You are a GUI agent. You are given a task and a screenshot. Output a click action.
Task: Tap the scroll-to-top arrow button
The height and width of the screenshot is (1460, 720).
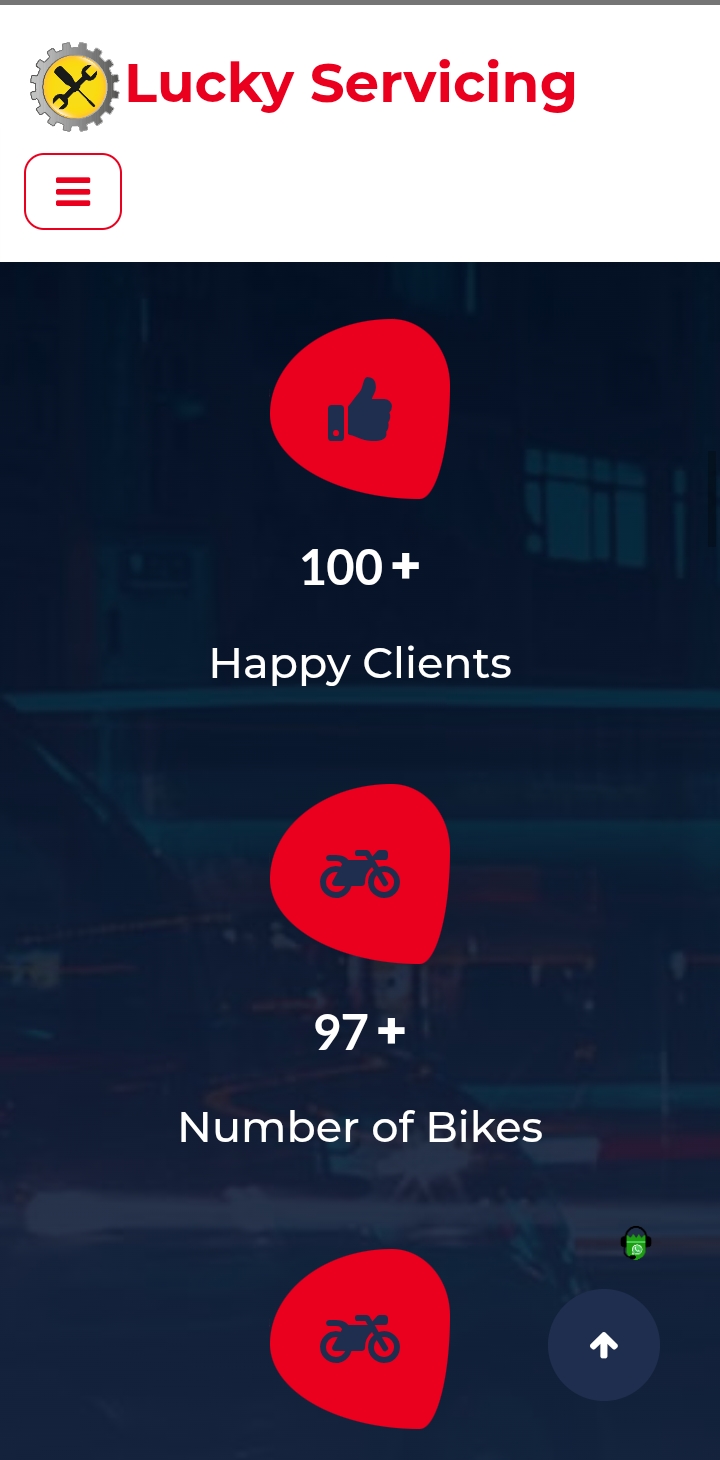603,1345
